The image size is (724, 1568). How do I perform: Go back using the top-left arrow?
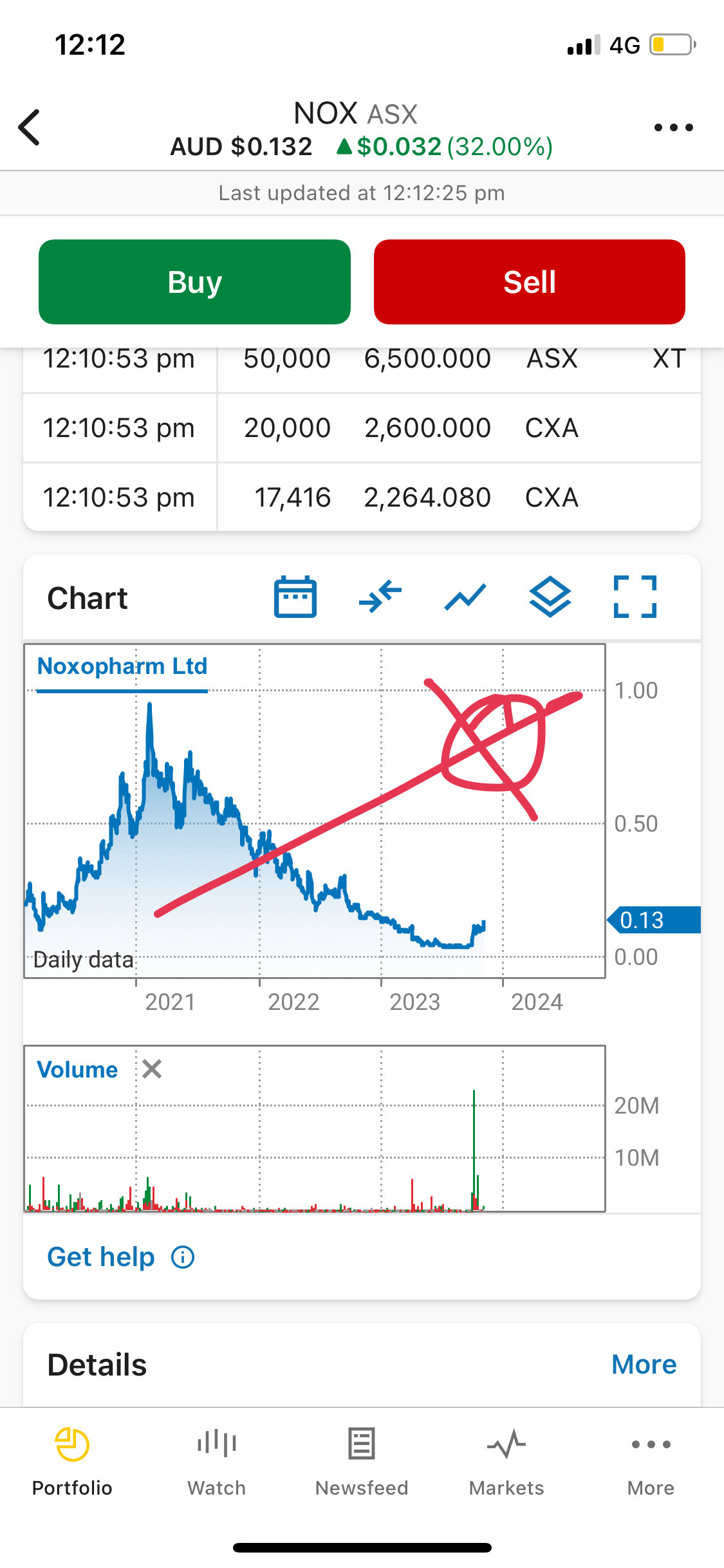coord(30,127)
